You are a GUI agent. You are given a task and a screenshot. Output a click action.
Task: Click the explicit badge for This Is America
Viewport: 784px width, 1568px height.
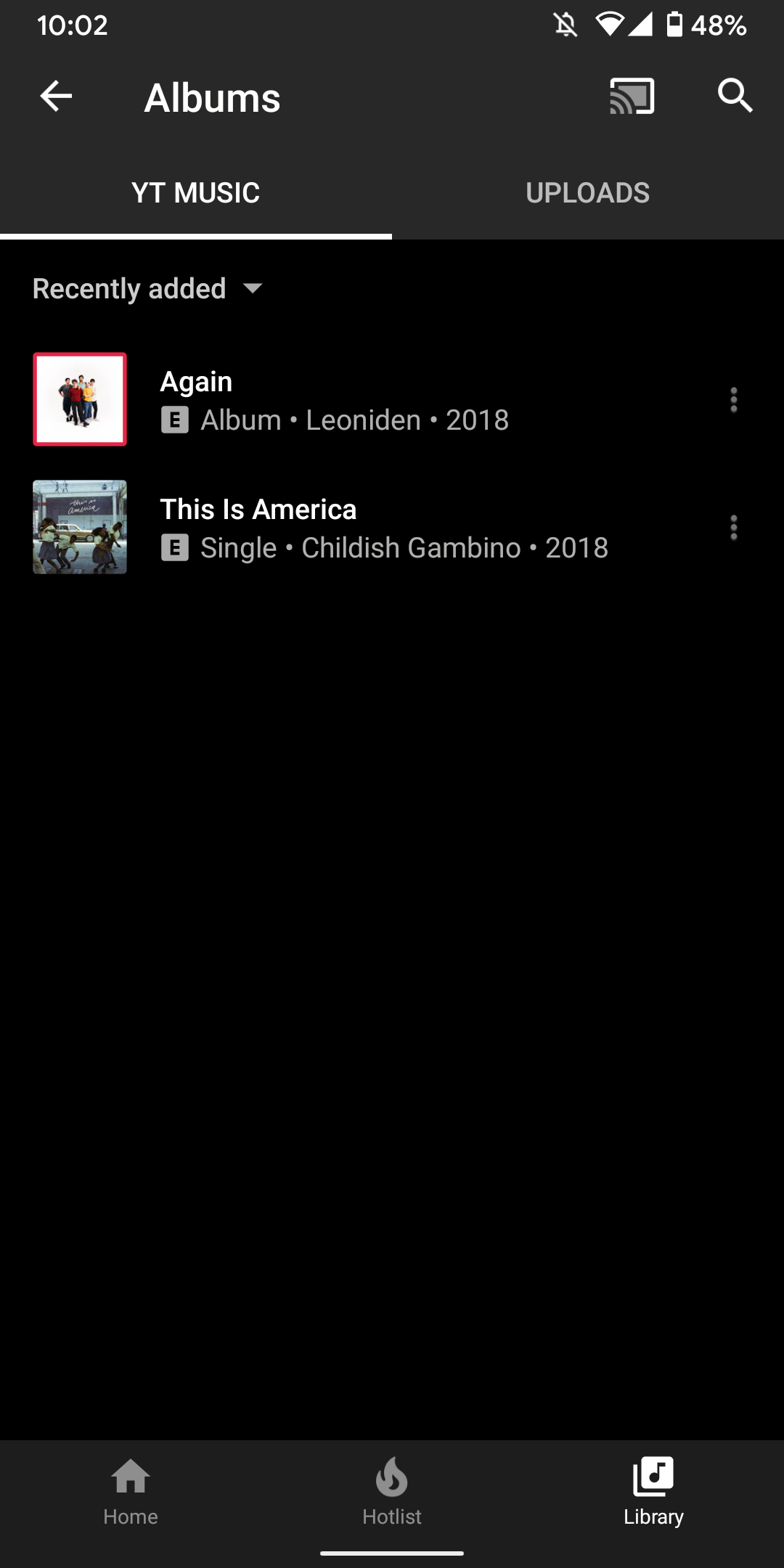click(x=174, y=548)
